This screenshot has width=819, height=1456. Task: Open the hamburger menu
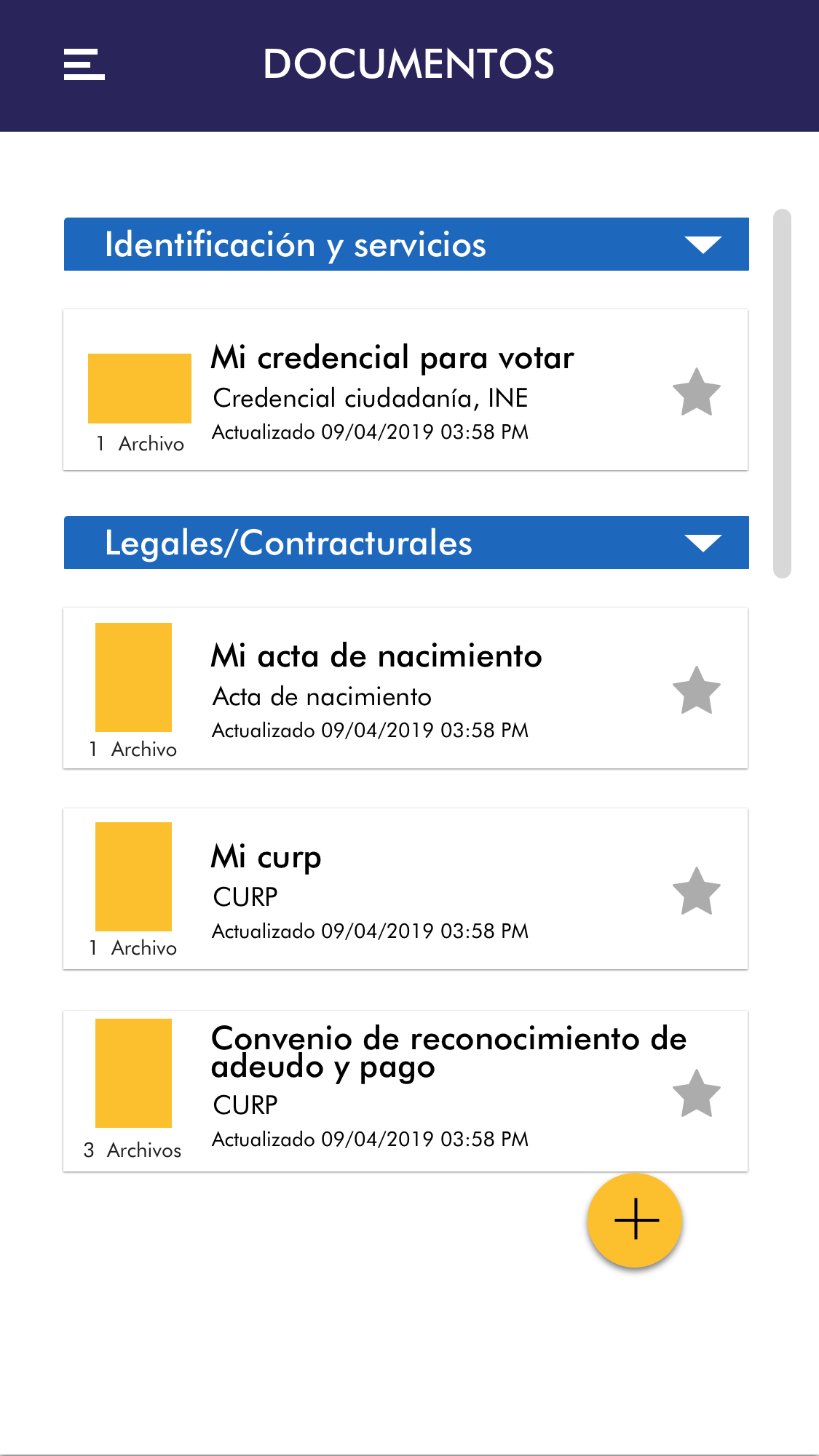[x=84, y=64]
